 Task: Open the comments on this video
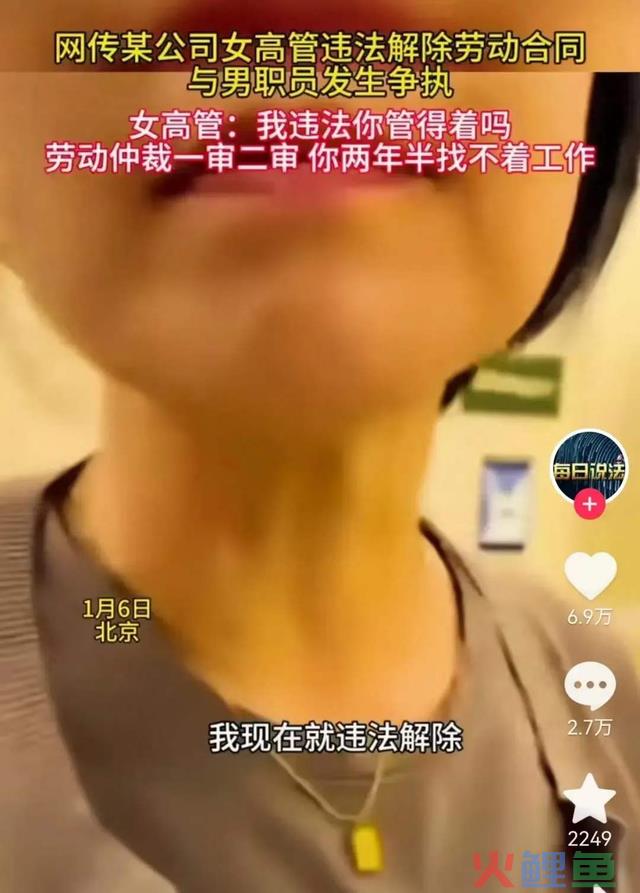point(590,687)
